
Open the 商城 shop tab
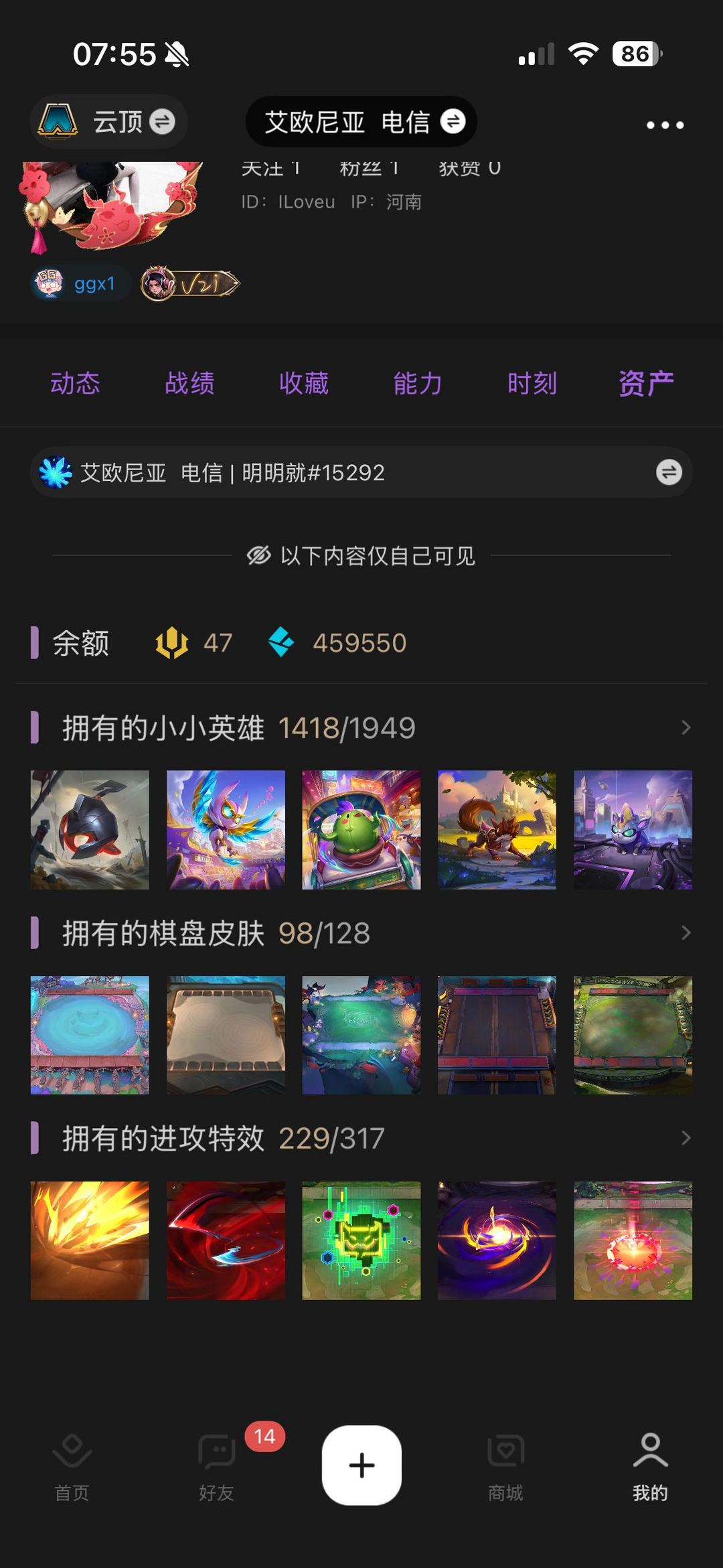[x=505, y=1467]
